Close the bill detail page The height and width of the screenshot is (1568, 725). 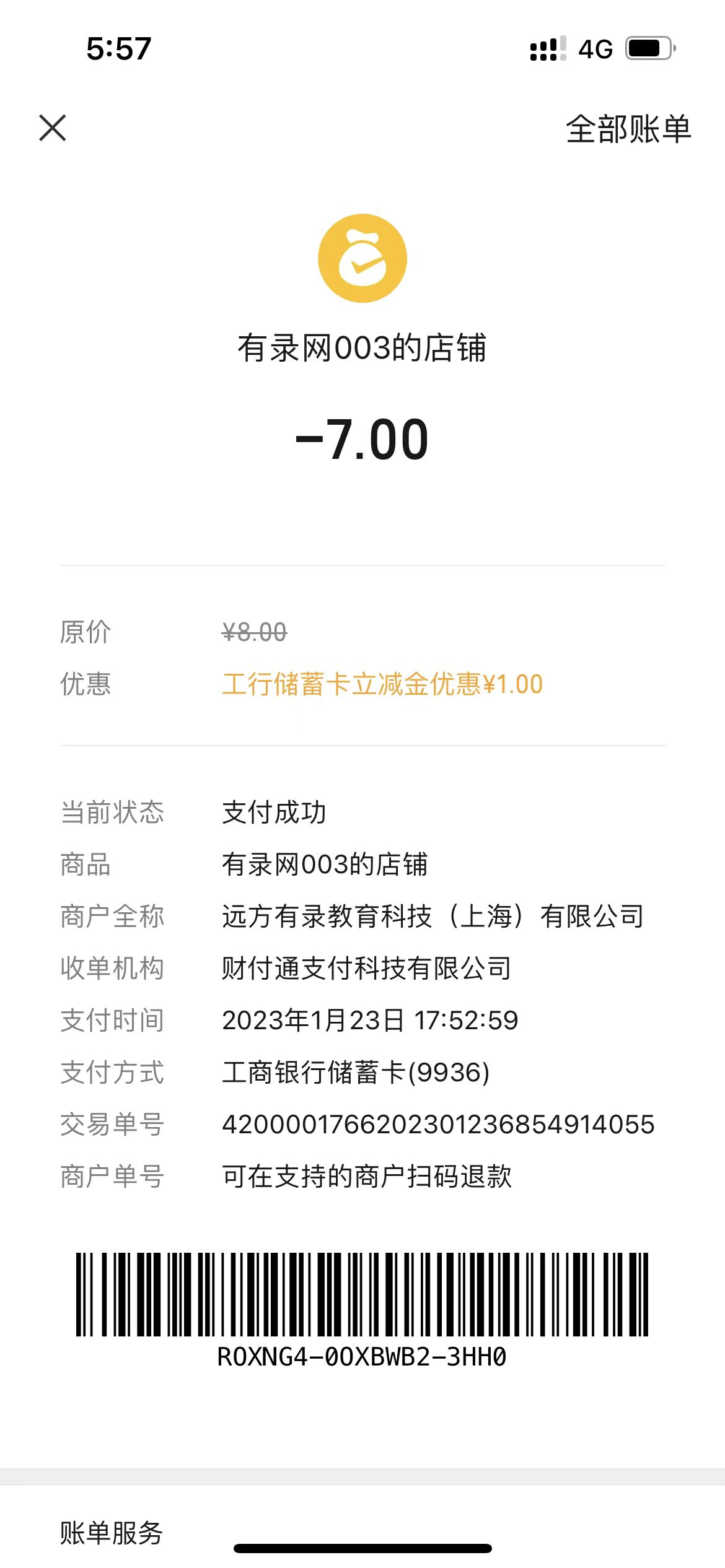pyautogui.click(x=53, y=128)
